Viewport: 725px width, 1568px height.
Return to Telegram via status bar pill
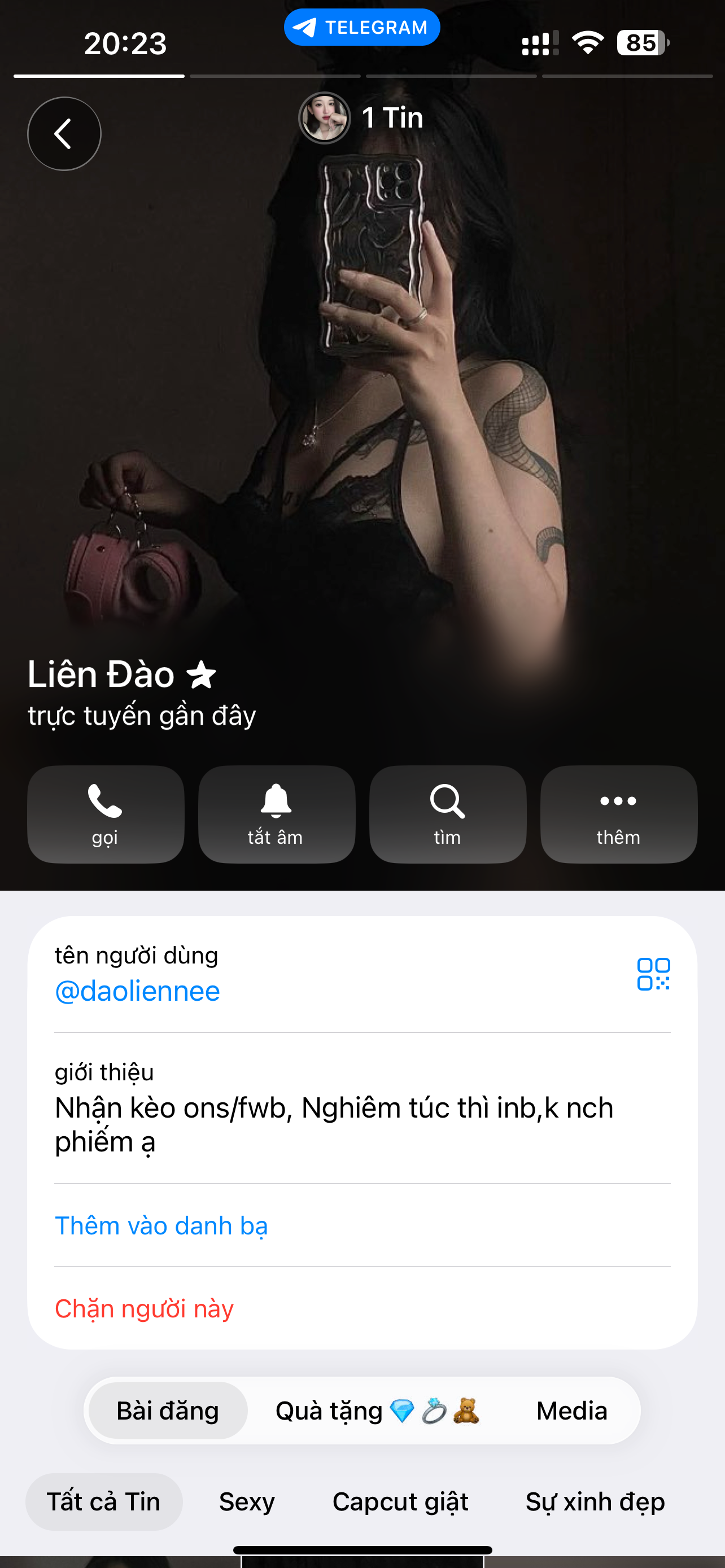tap(361, 28)
